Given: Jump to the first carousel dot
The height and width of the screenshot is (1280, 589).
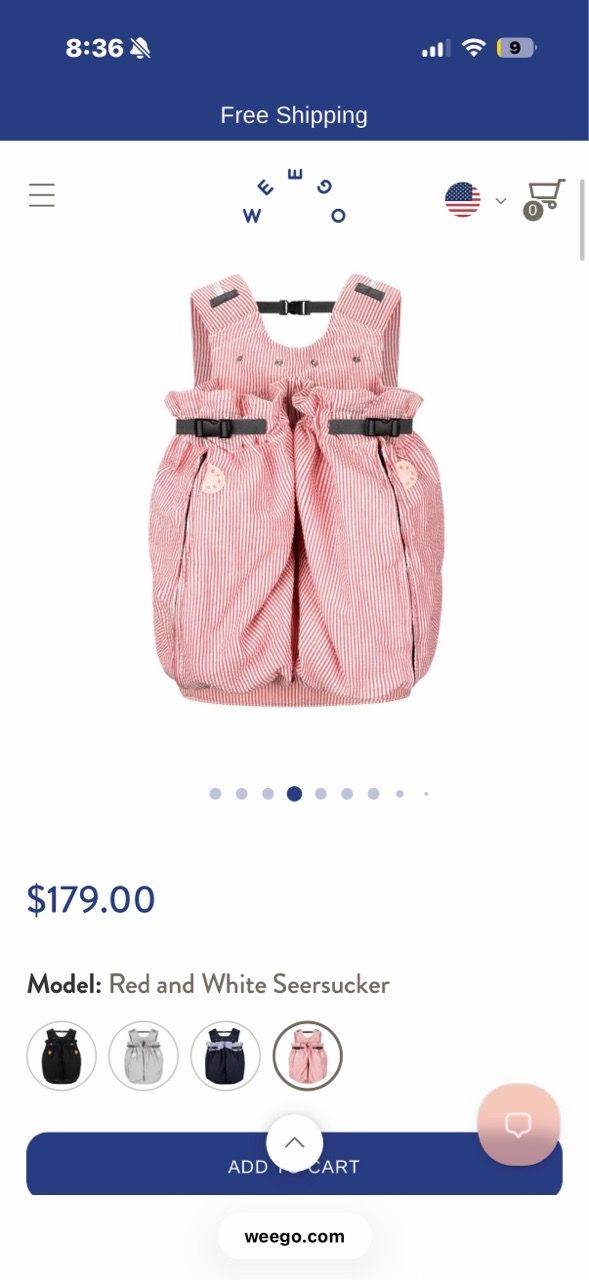Looking at the screenshot, I should (x=215, y=794).
